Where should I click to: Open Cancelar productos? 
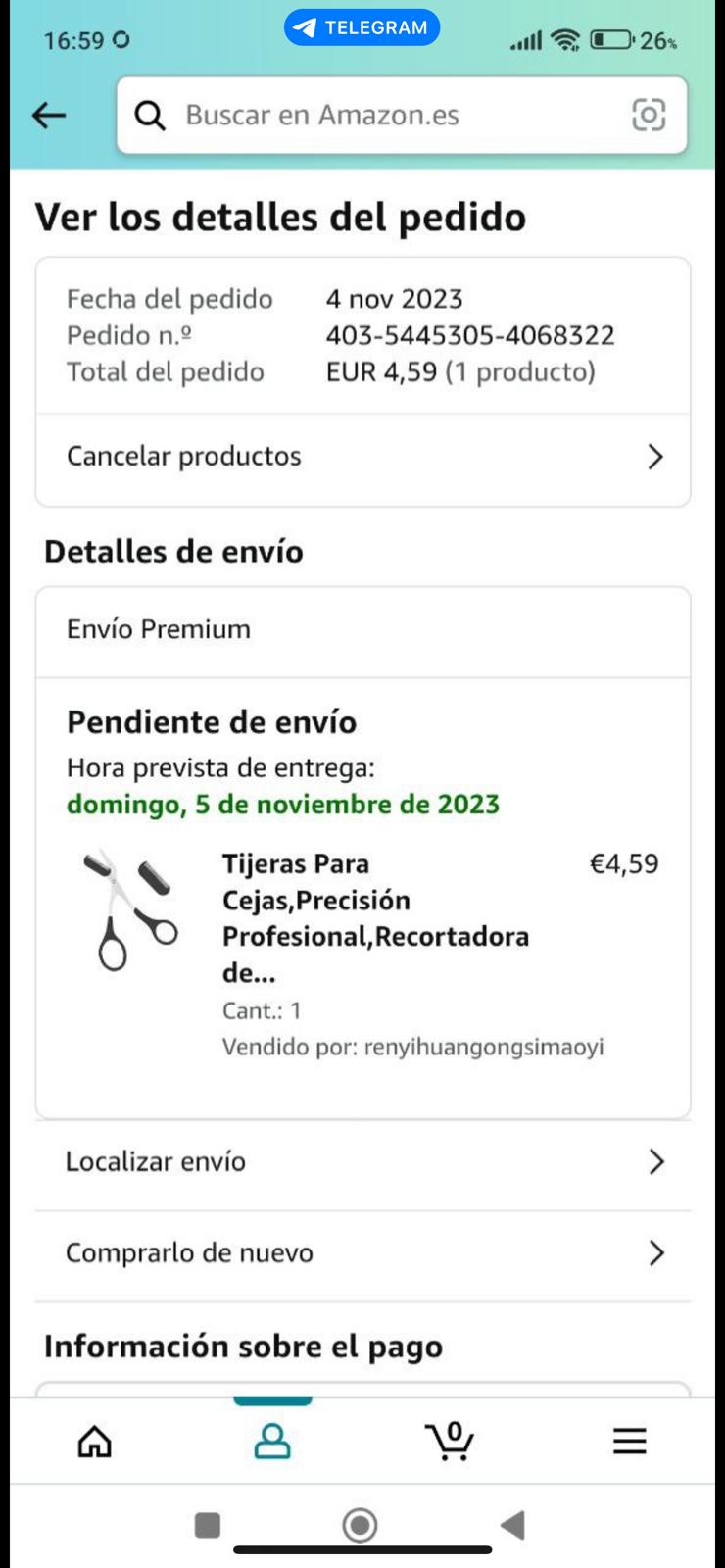coord(362,457)
